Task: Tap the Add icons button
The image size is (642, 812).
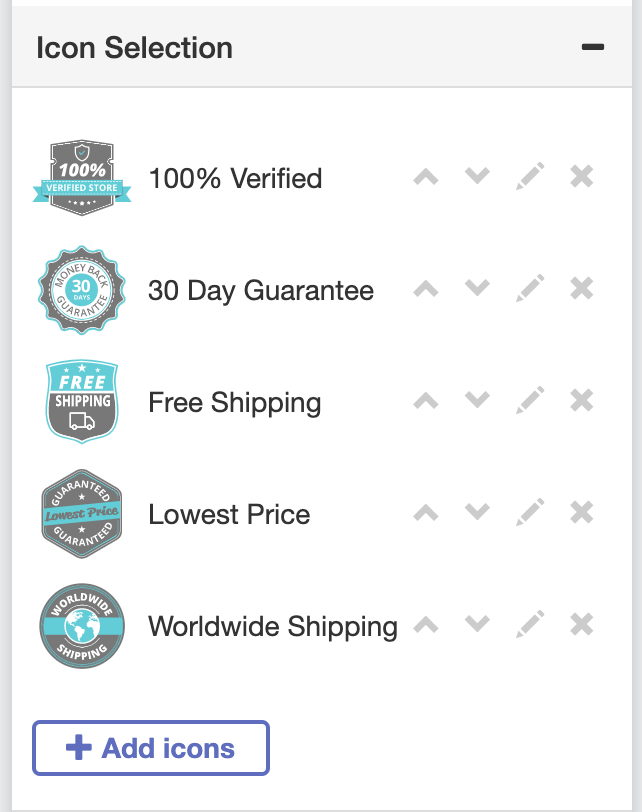Action: coord(151,748)
